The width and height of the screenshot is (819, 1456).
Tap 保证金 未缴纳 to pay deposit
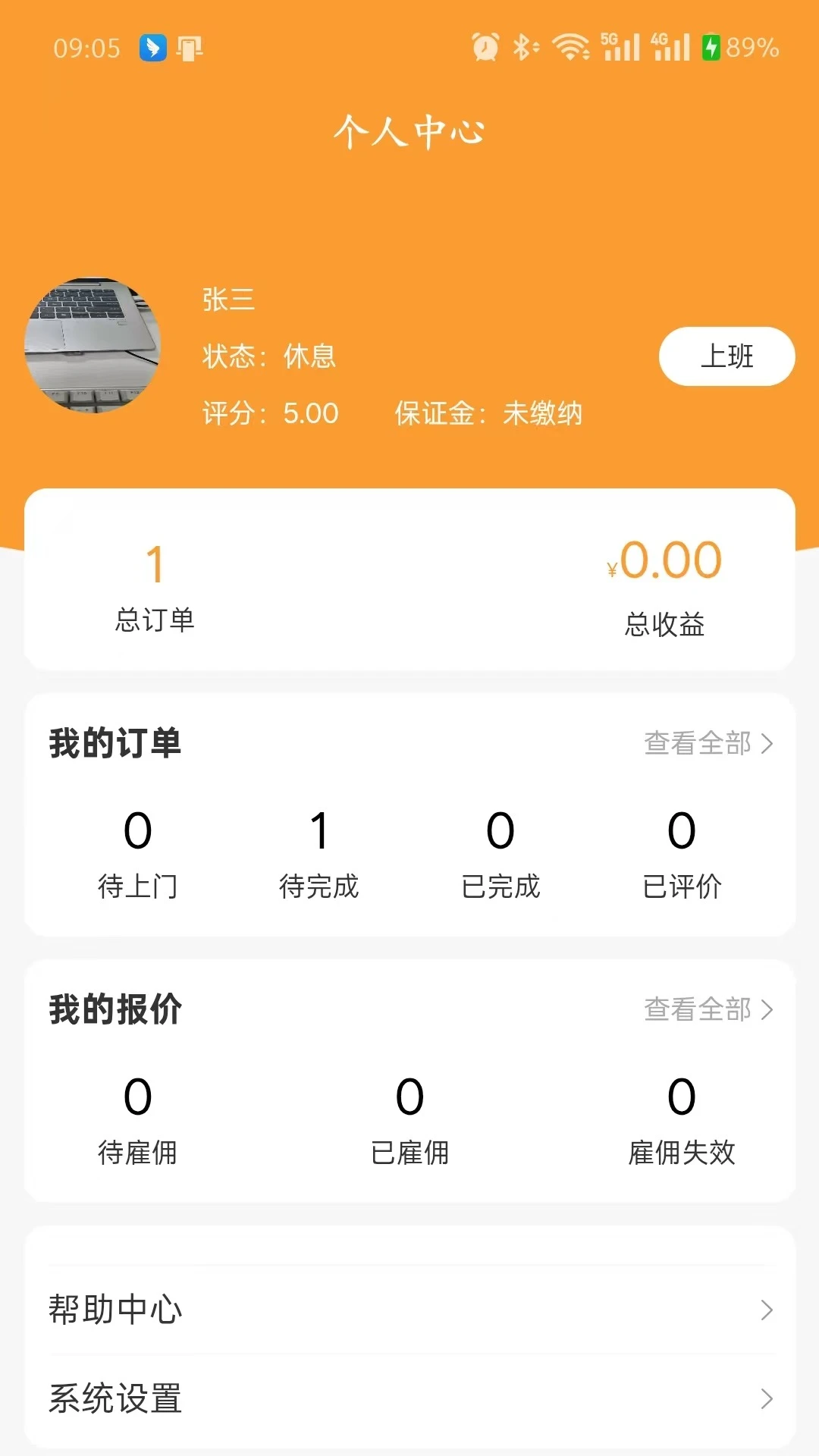489,415
